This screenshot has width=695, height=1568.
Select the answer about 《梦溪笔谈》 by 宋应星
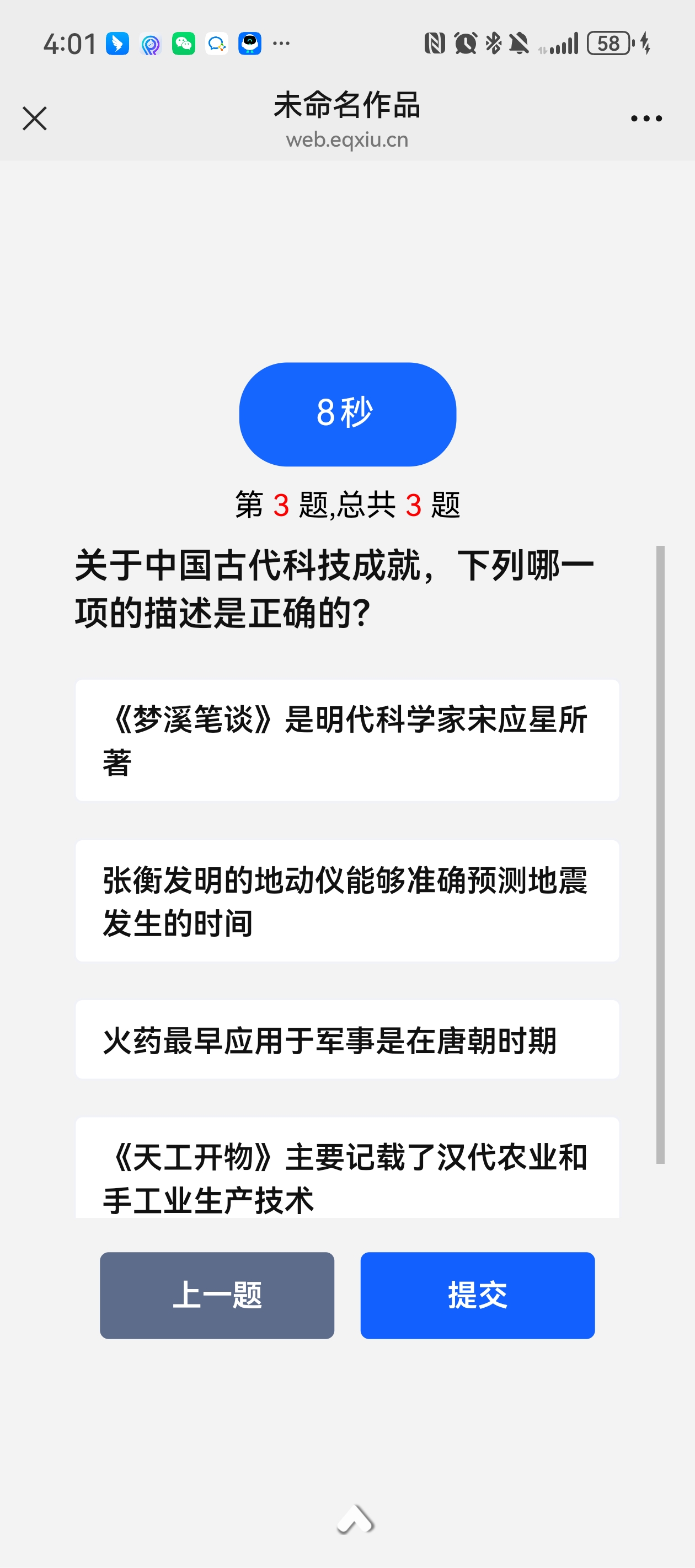click(x=347, y=739)
